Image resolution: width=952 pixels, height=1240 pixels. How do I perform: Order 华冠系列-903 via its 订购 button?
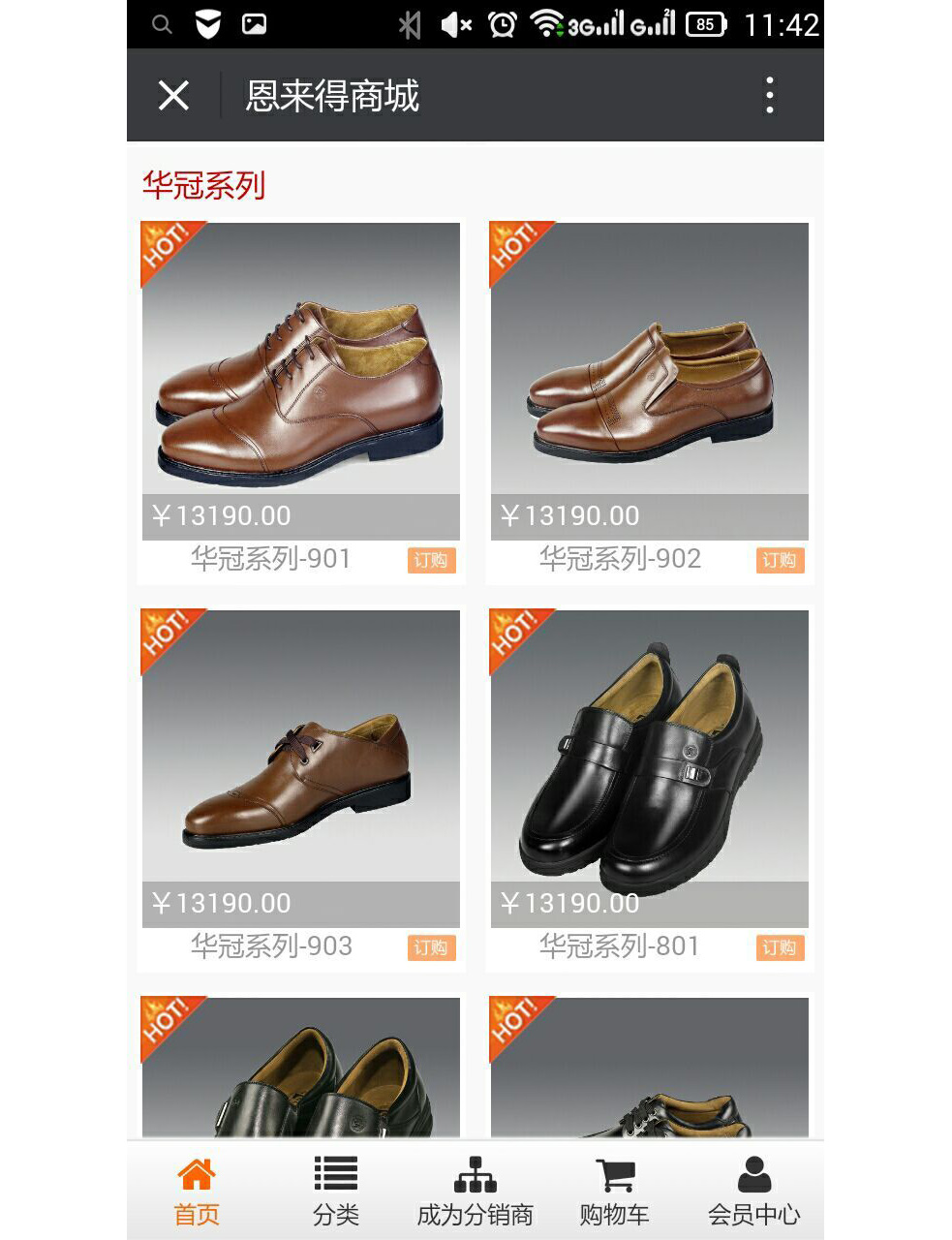point(431,947)
